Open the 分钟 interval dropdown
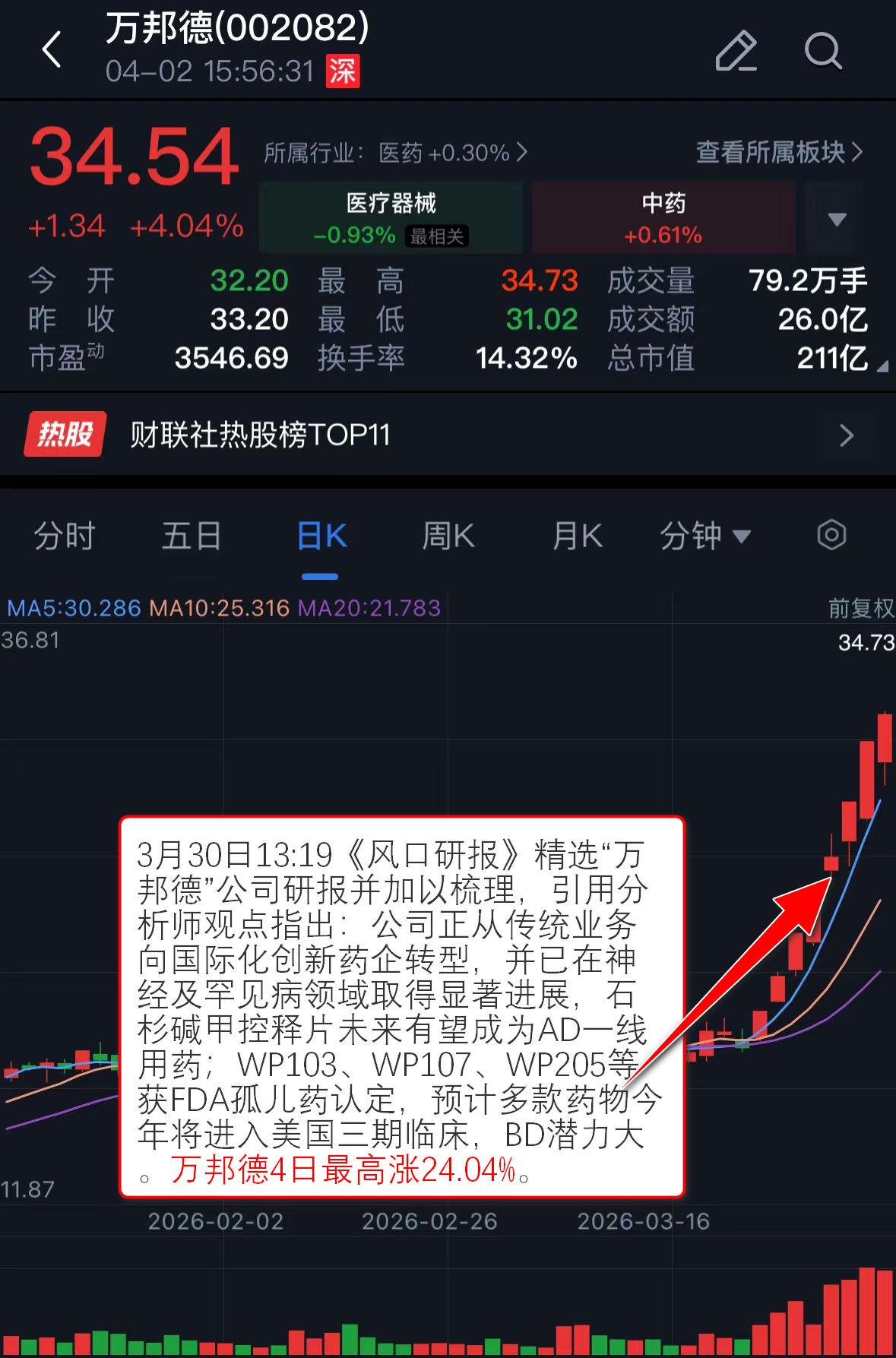Image resolution: width=896 pixels, height=1358 pixels. pos(704,537)
